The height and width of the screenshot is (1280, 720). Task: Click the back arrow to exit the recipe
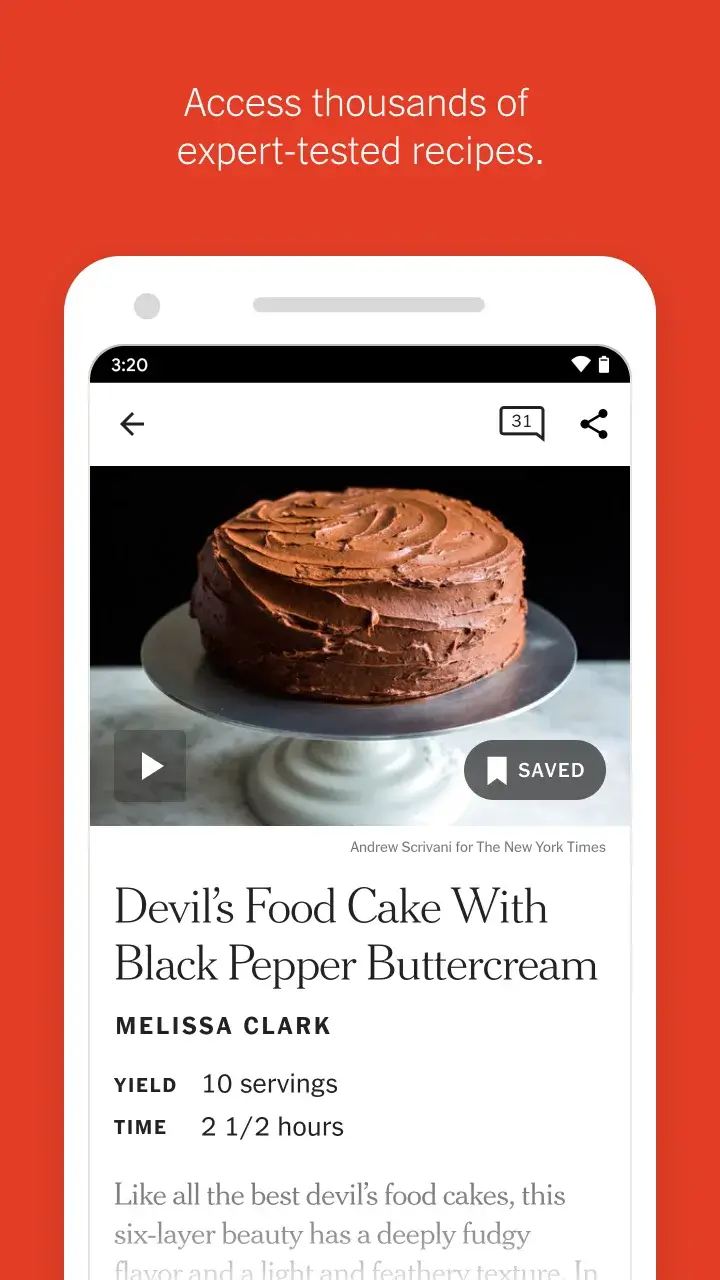[x=131, y=424]
